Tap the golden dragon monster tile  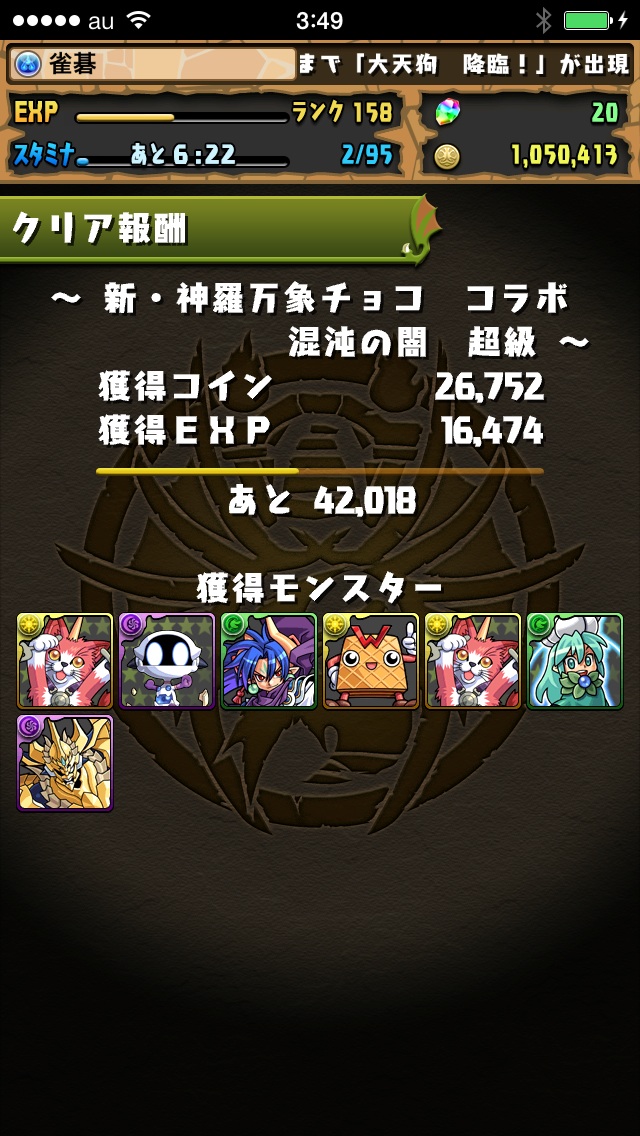(65, 763)
